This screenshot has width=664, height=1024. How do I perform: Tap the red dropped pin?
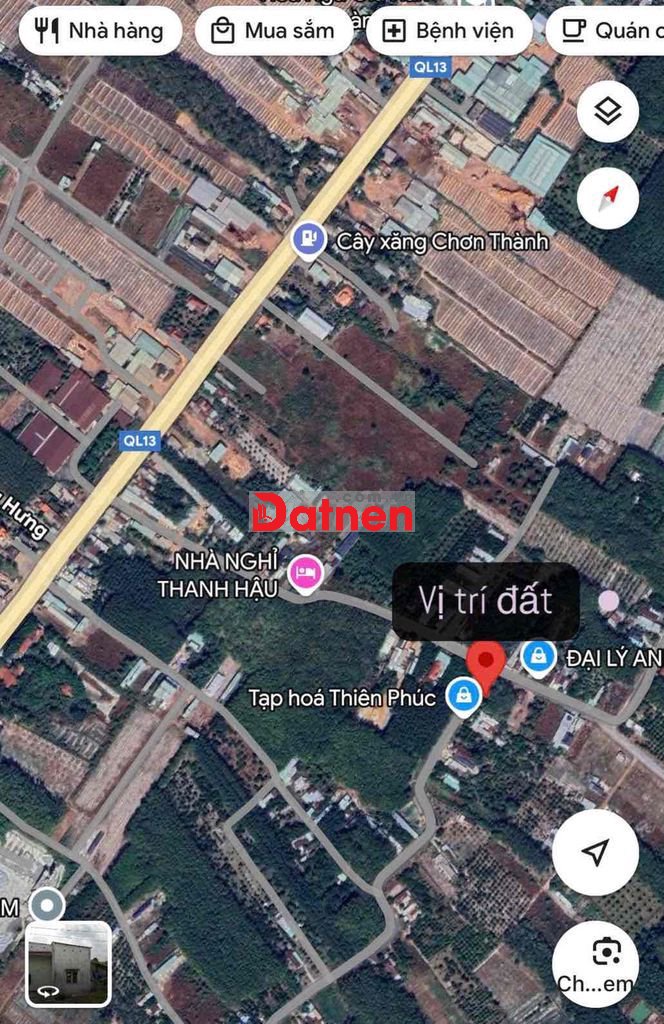(486, 663)
